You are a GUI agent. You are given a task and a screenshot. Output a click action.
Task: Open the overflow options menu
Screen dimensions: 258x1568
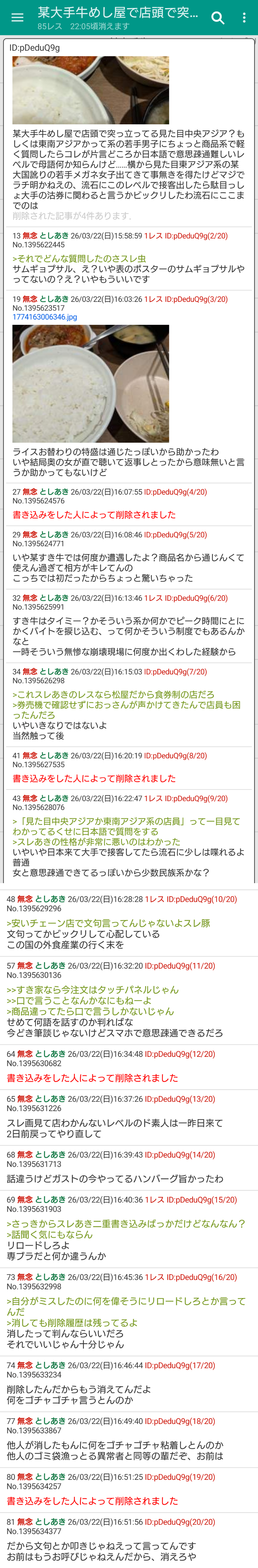coord(244,18)
